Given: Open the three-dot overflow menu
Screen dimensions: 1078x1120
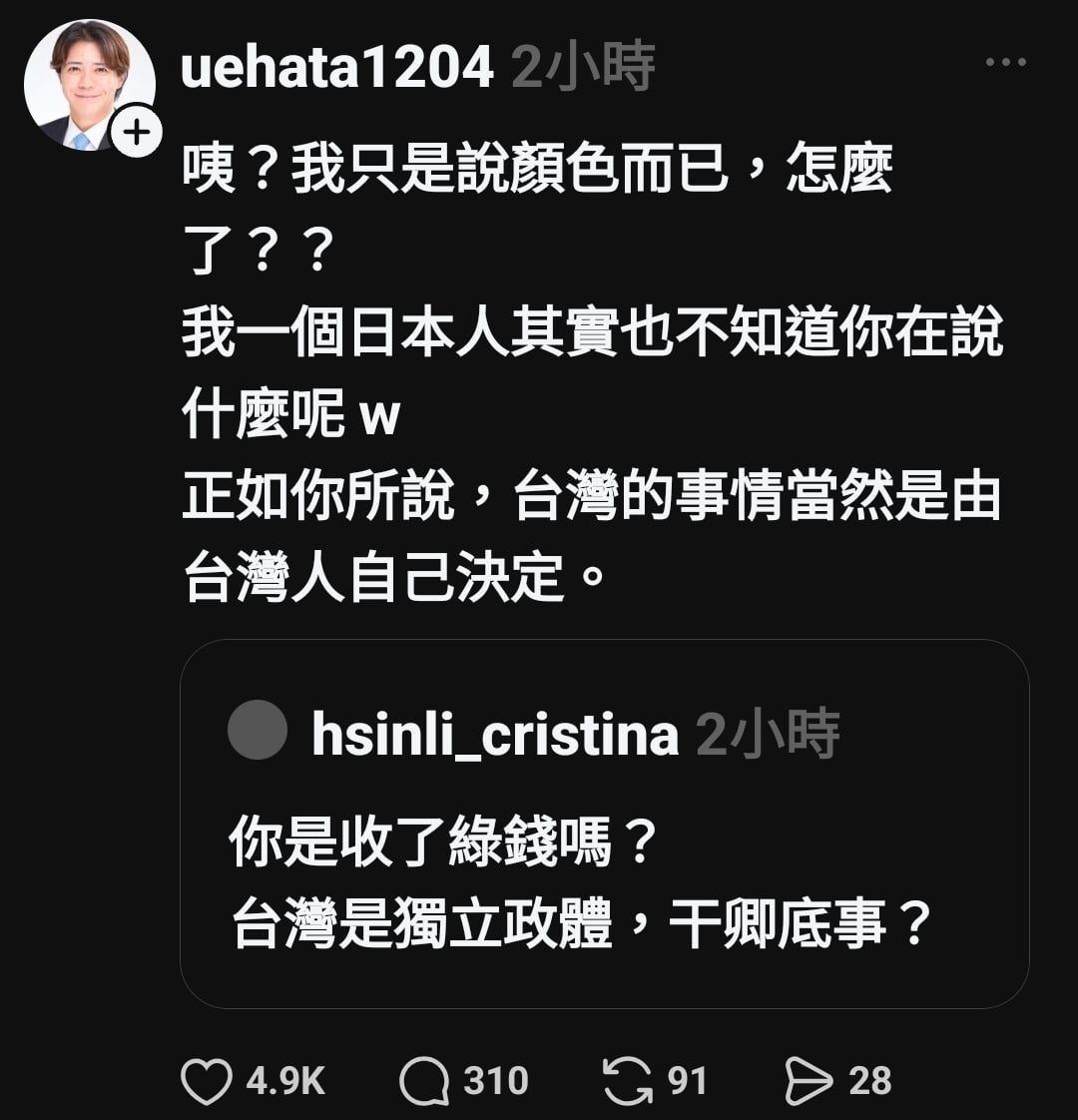Looking at the screenshot, I should coord(1005,63).
